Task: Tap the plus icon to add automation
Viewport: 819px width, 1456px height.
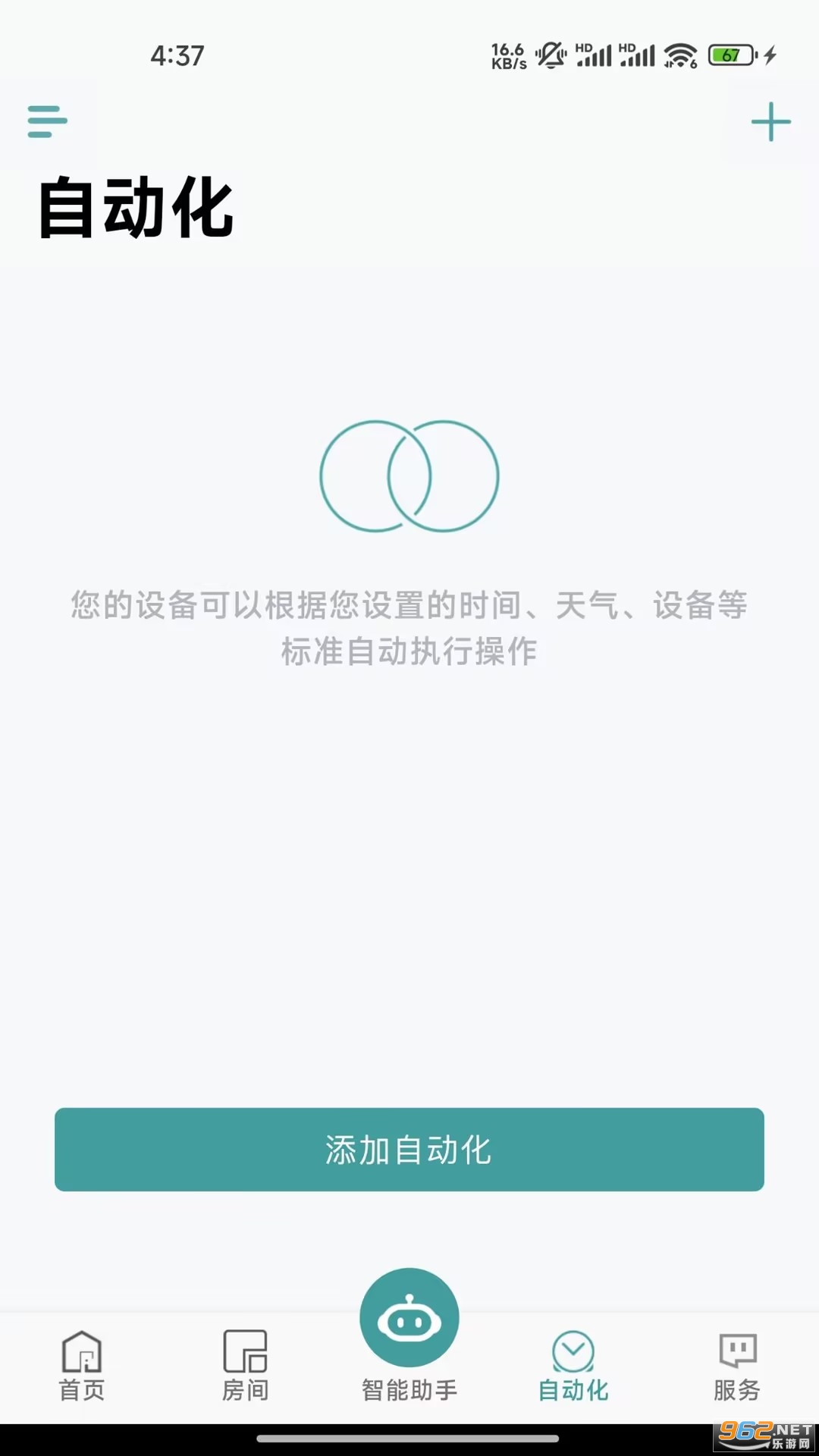Action: [770, 121]
